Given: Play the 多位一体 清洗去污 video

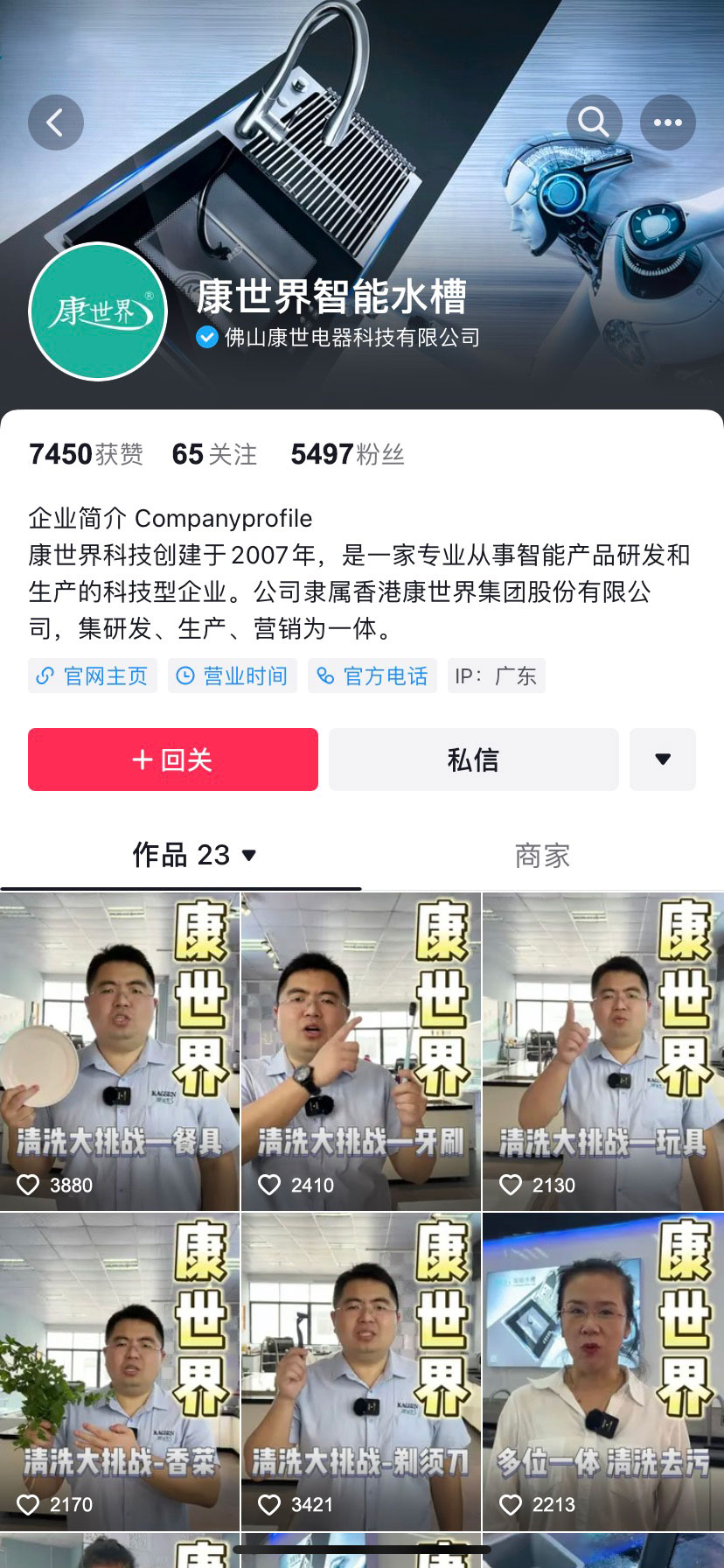Looking at the screenshot, I should [603, 1370].
